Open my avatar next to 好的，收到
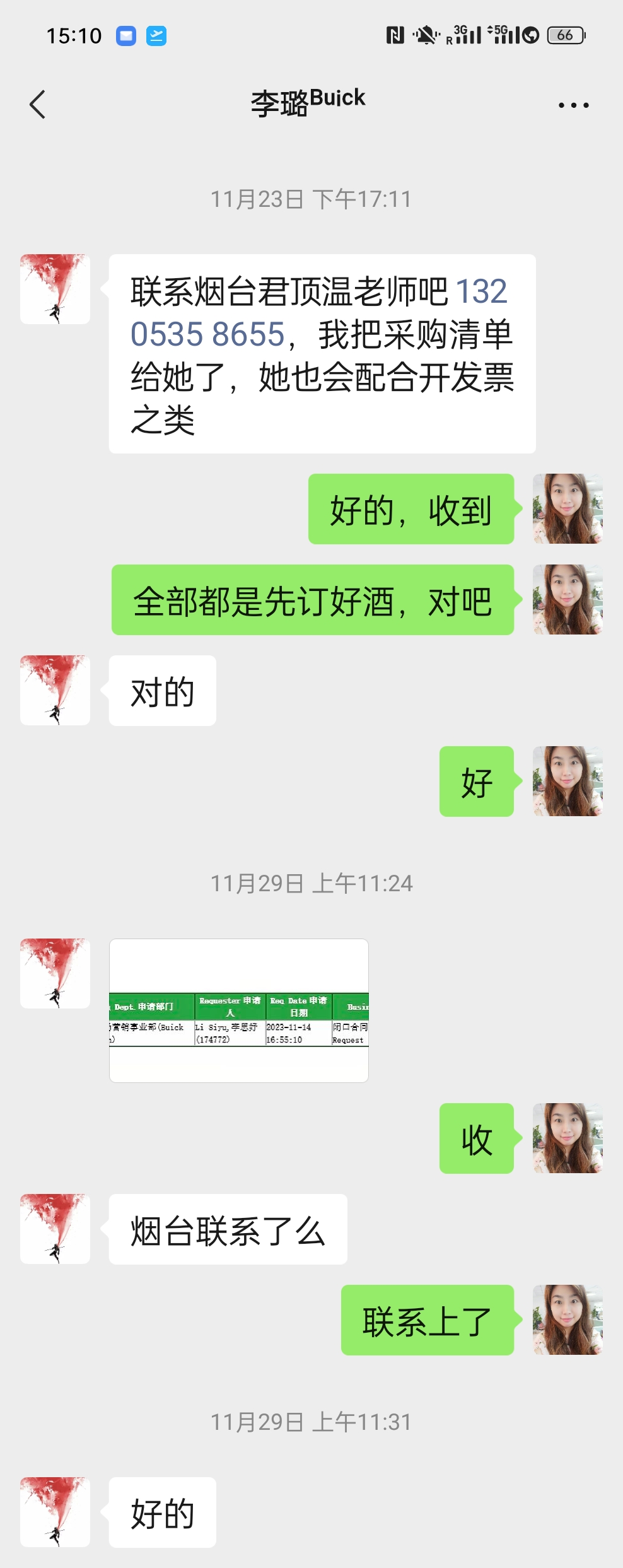 568,509
